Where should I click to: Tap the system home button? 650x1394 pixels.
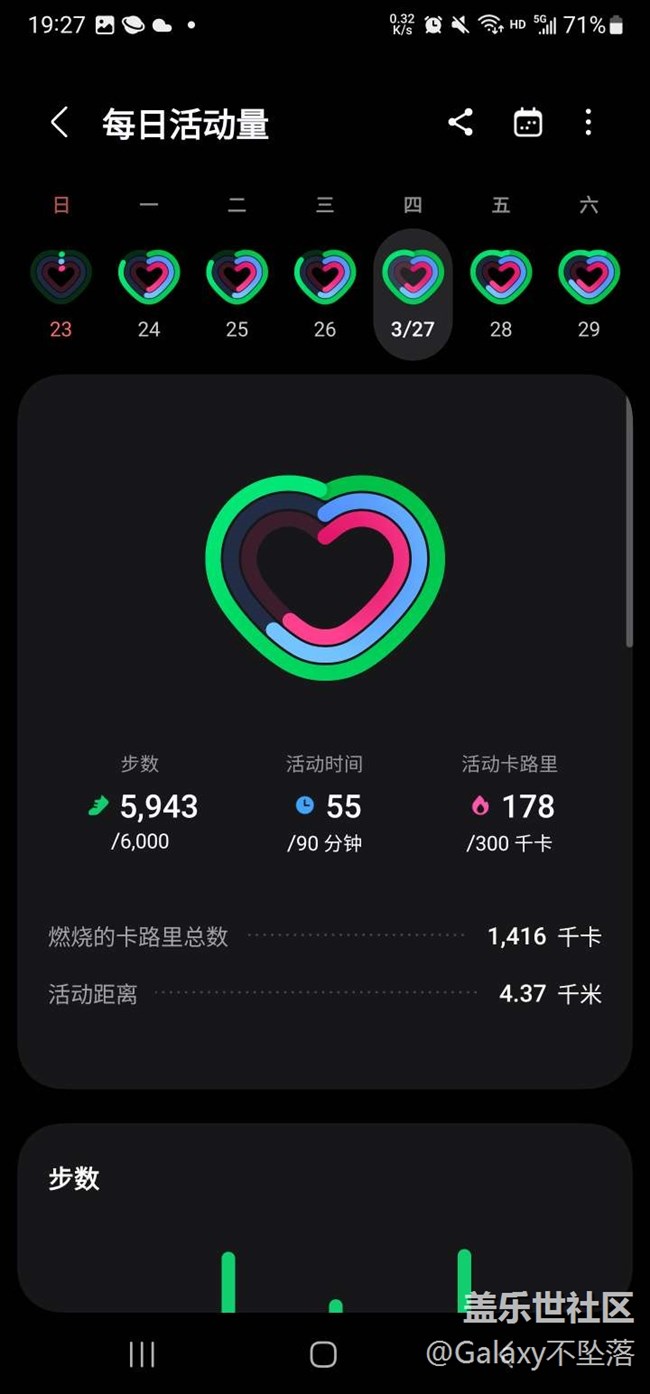point(323,1355)
